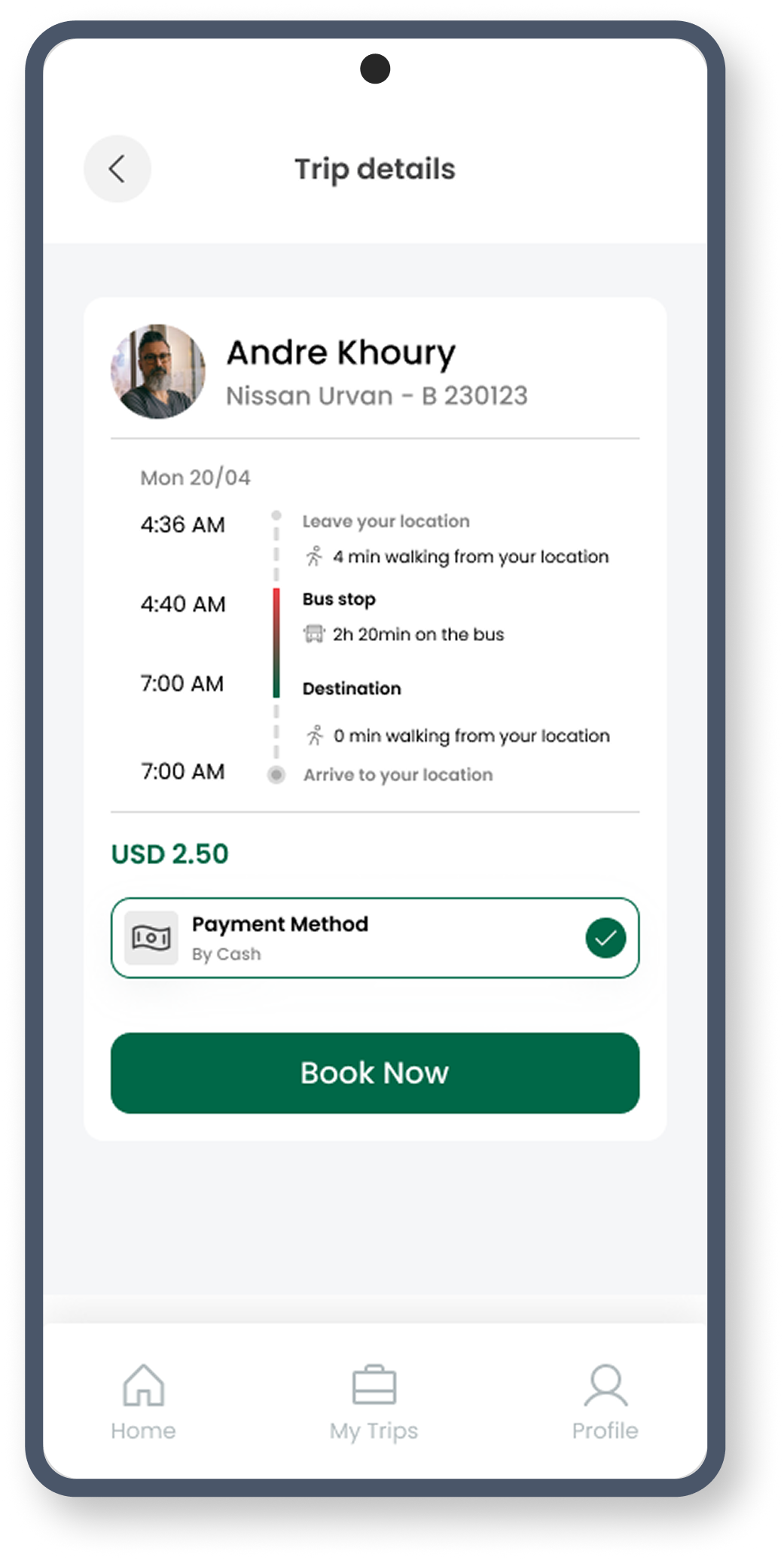Tap the red-green route progress bar
Screen dimensions: 784x1560
[276, 640]
